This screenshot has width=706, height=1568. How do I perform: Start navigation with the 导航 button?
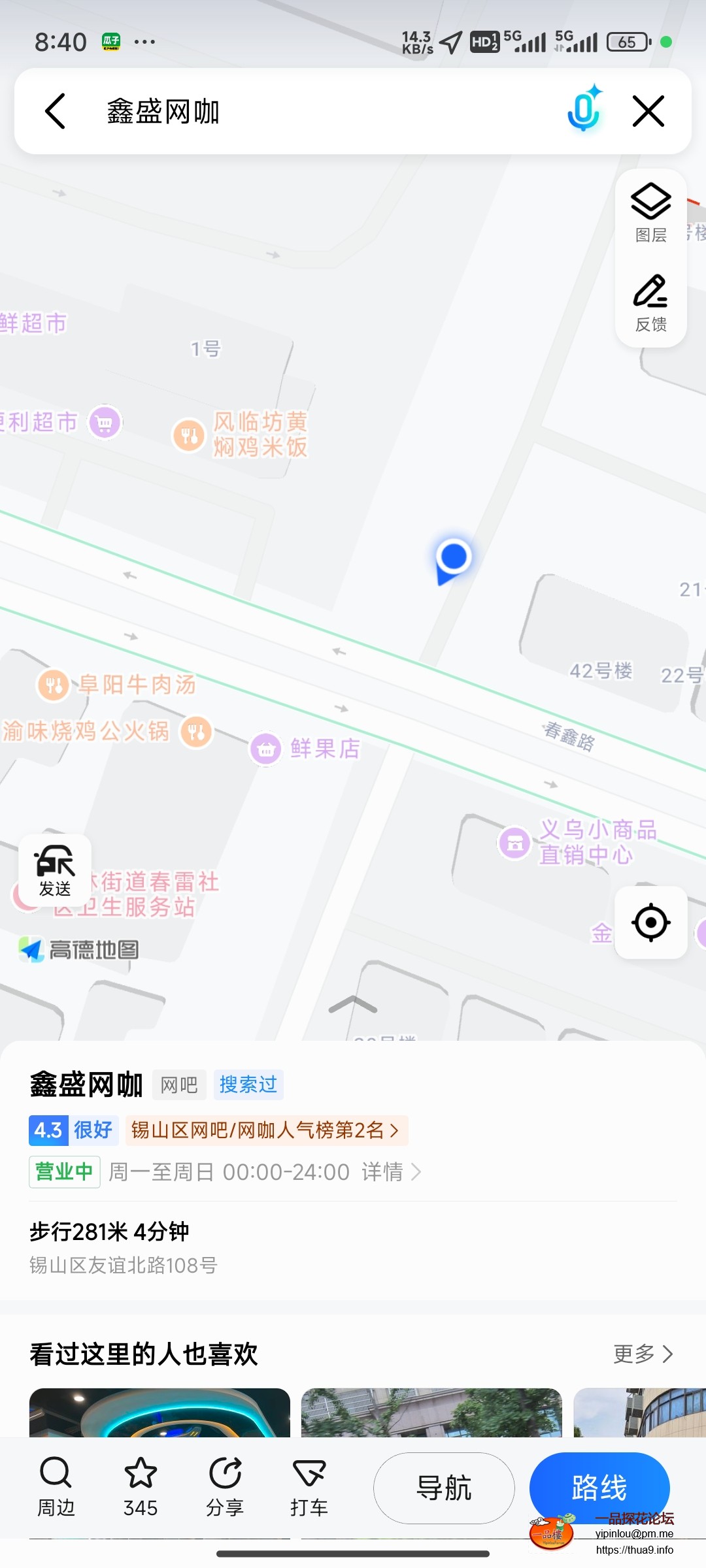coord(444,1488)
